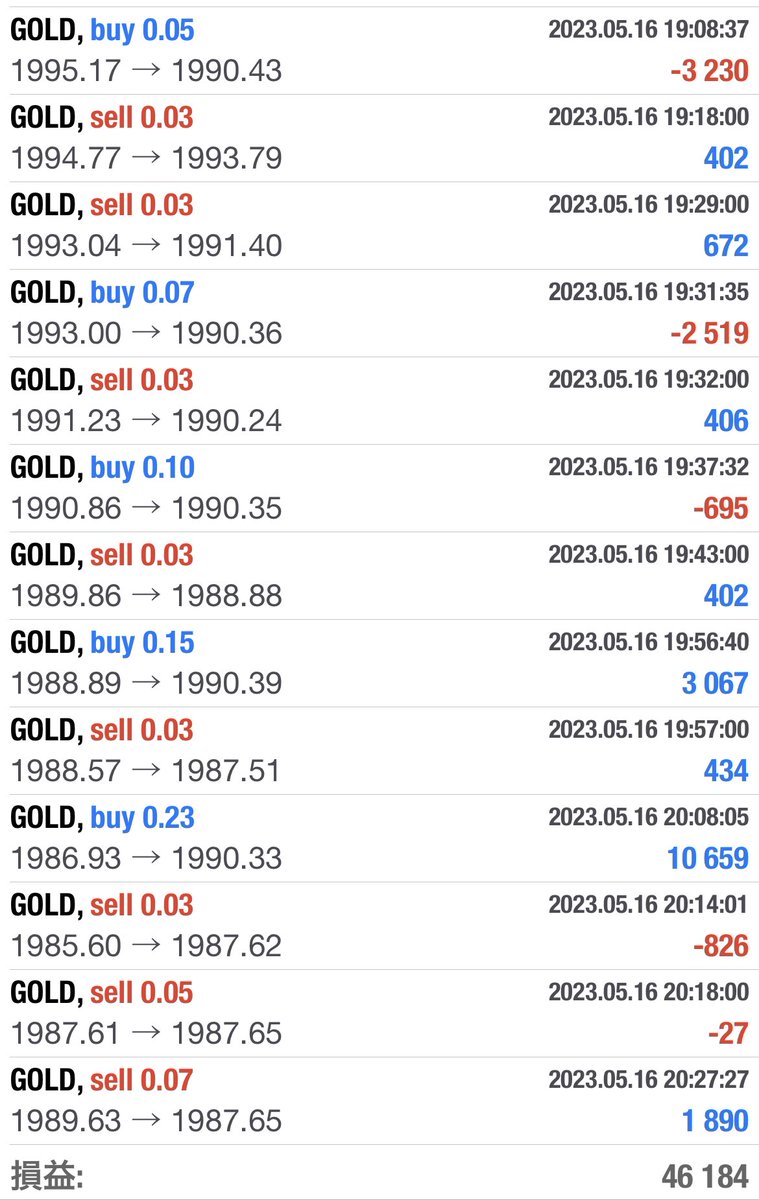Image resolution: width=759 pixels, height=1200 pixels.
Task: Open the GOLD buy 0.05 trade at 19:08:37
Action: (x=379, y=50)
